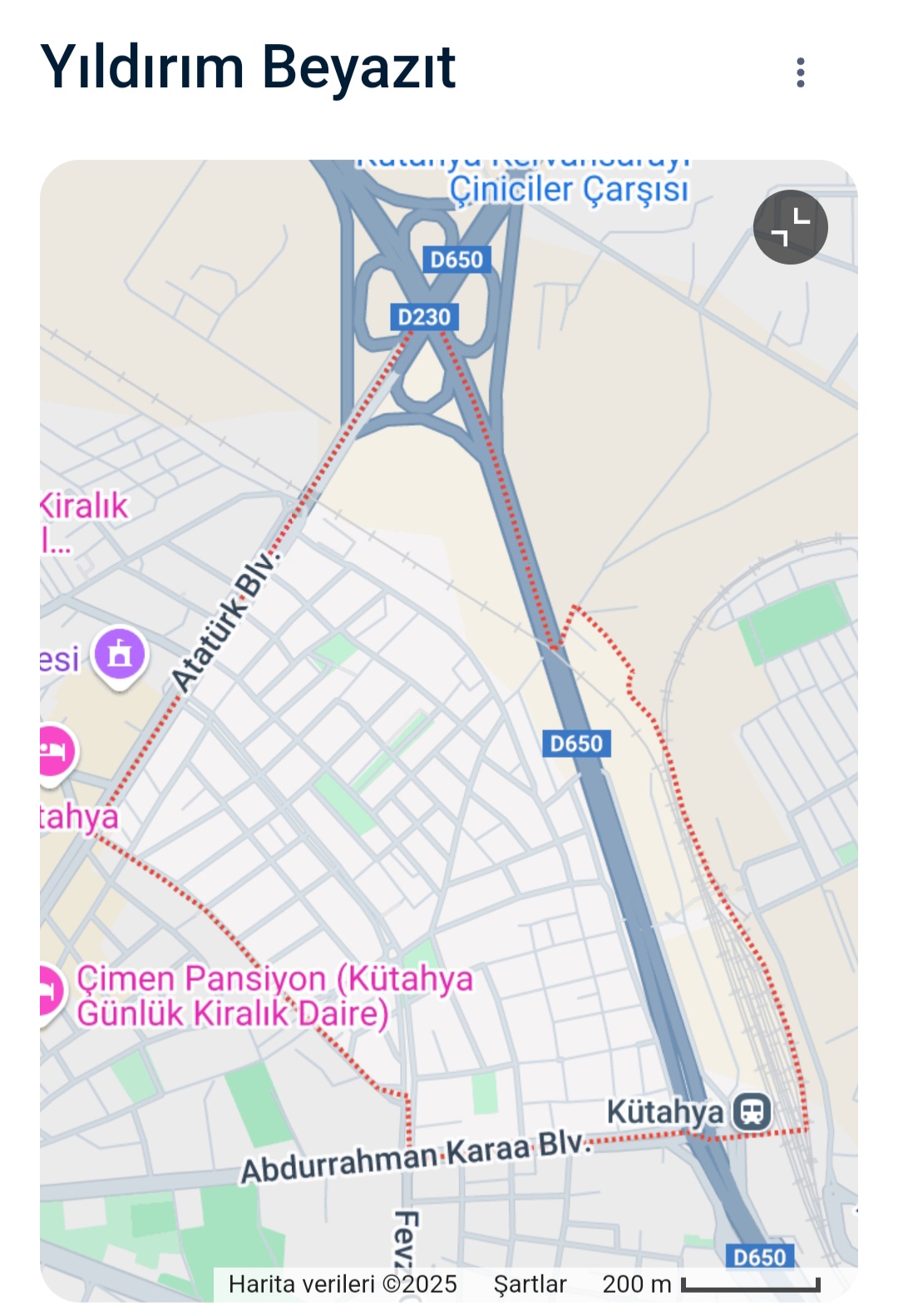Click the D230 route shield at the interchange
898x1316 pixels.
[x=425, y=316]
